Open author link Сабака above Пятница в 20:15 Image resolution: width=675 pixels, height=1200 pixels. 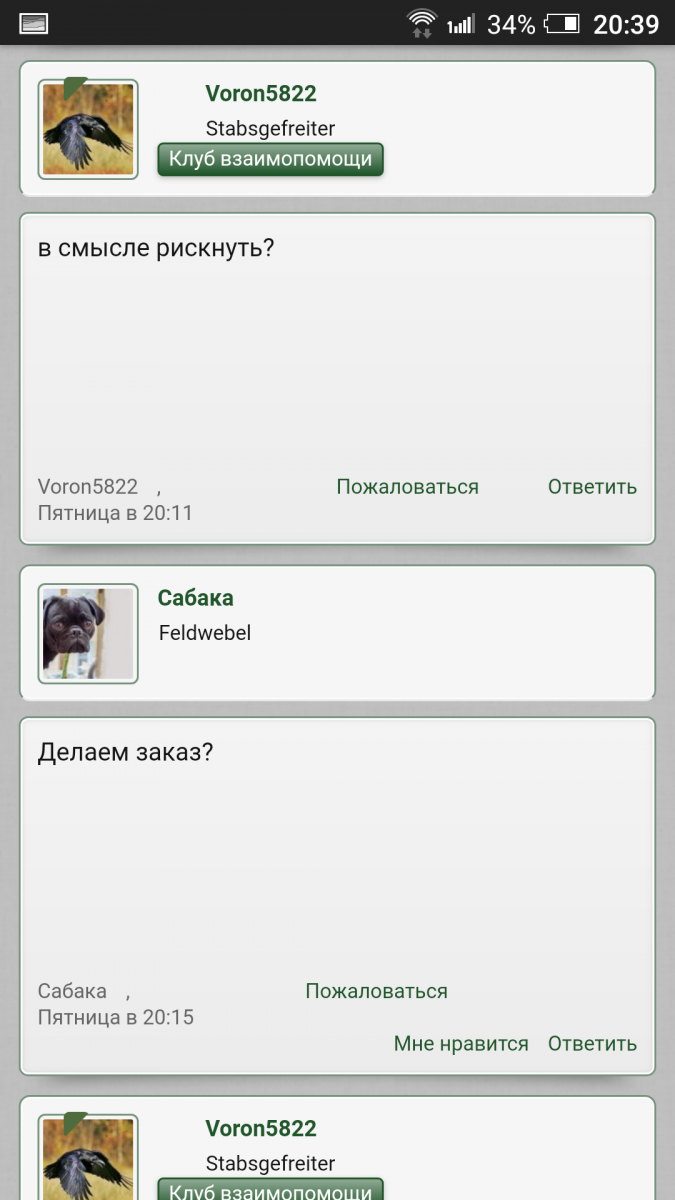click(72, 991)
